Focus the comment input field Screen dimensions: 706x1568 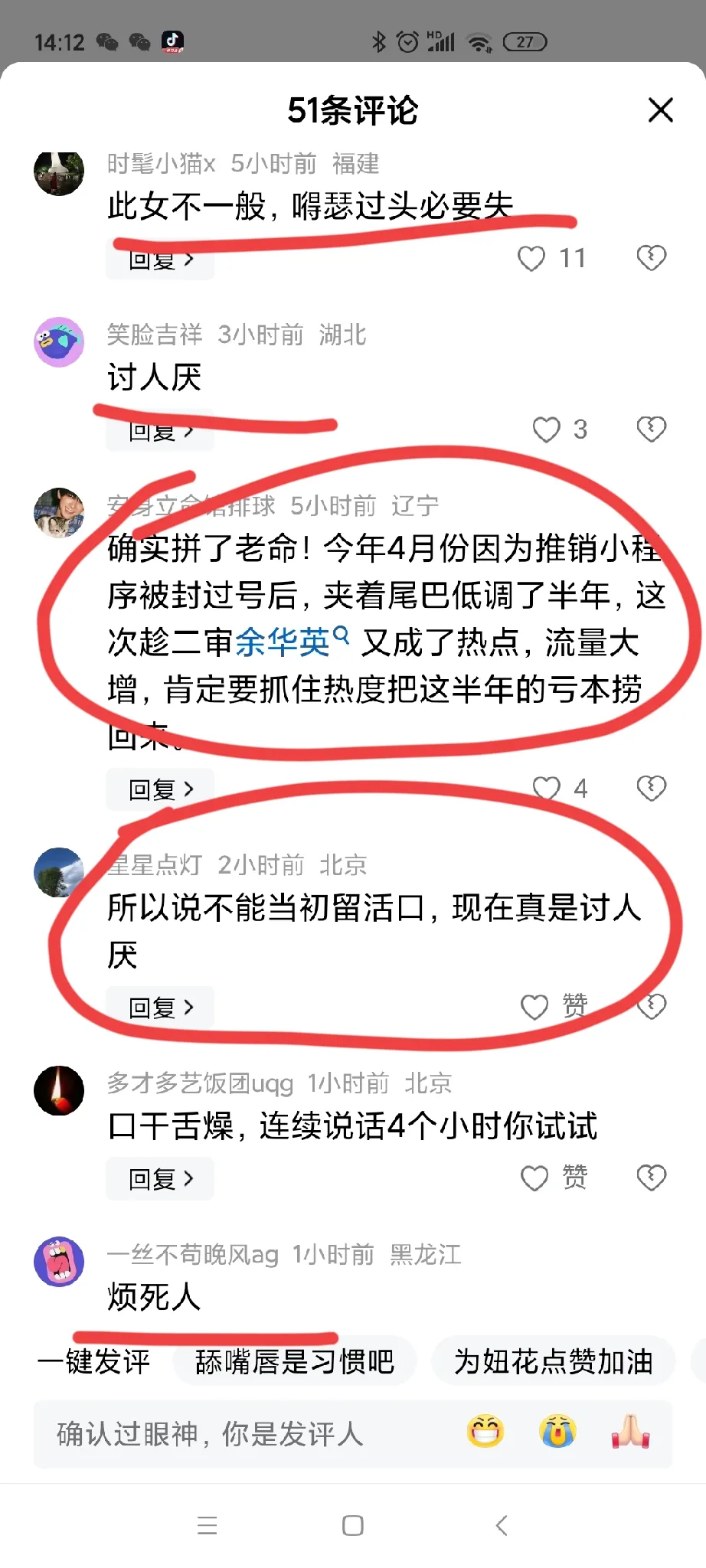click(230, 1433)
